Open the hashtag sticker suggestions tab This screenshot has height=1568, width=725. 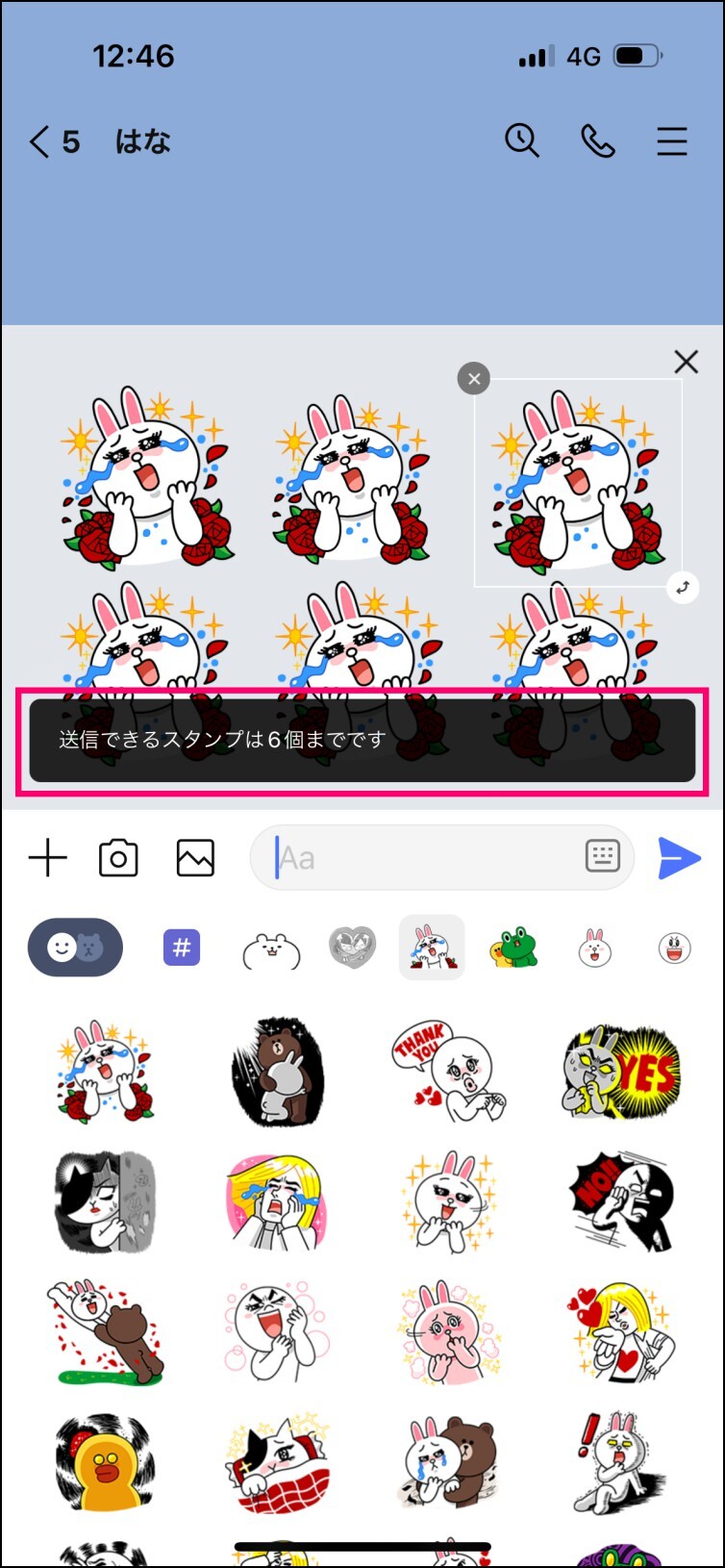181,948
